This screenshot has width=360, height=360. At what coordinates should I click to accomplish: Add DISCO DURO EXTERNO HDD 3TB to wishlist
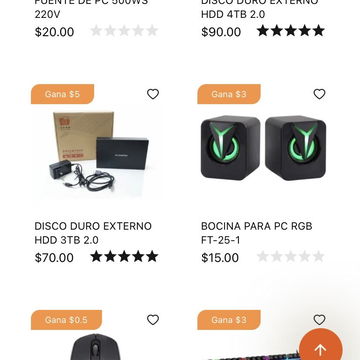pos(153,94)
